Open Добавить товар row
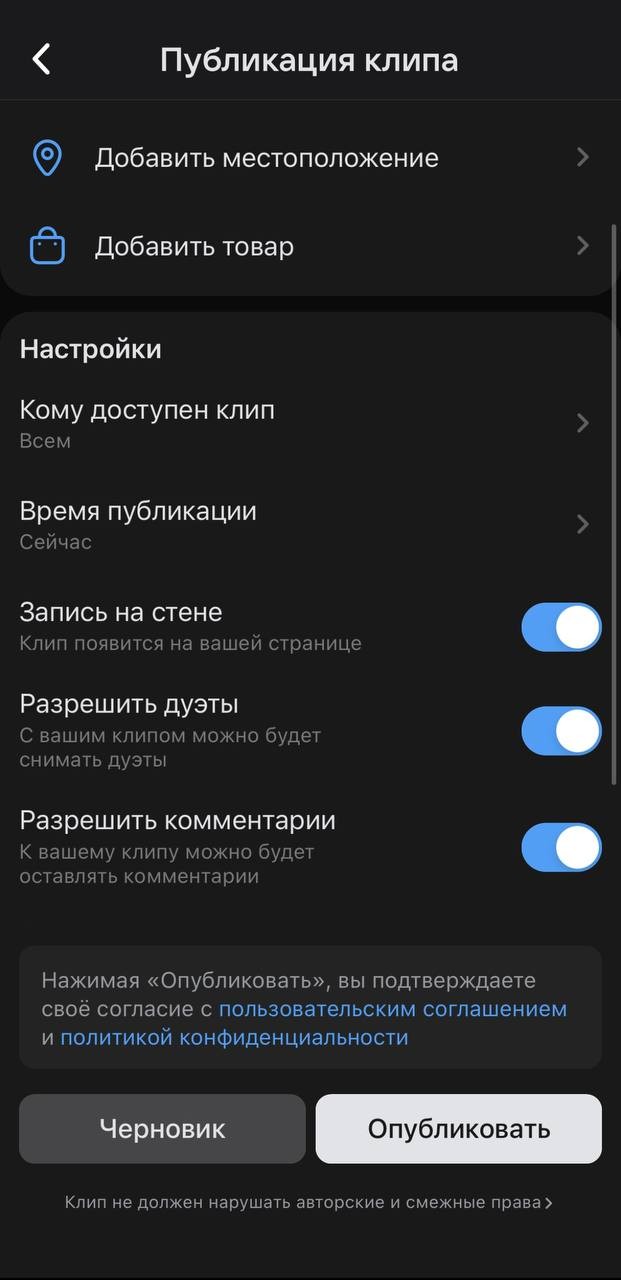 310,246
